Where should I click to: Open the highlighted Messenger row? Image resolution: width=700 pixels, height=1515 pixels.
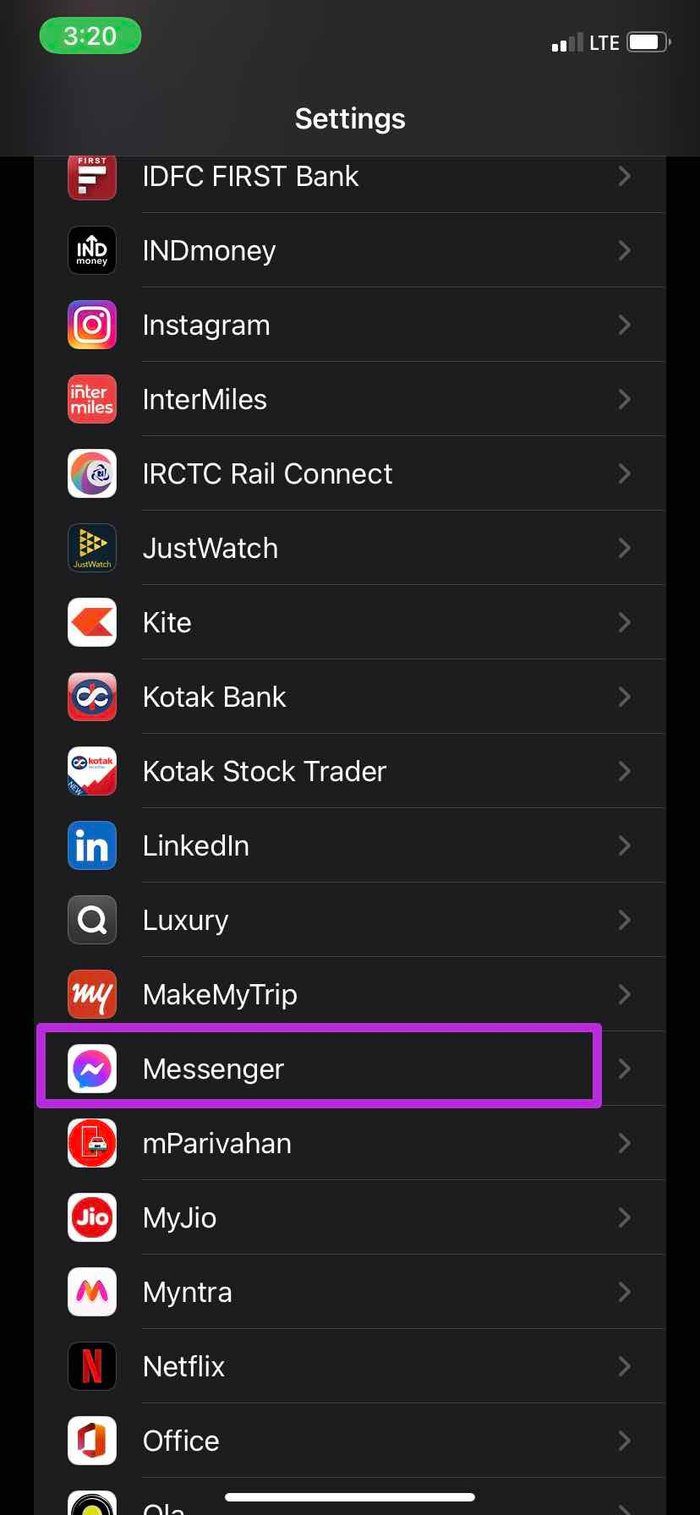pos(350,1068)
